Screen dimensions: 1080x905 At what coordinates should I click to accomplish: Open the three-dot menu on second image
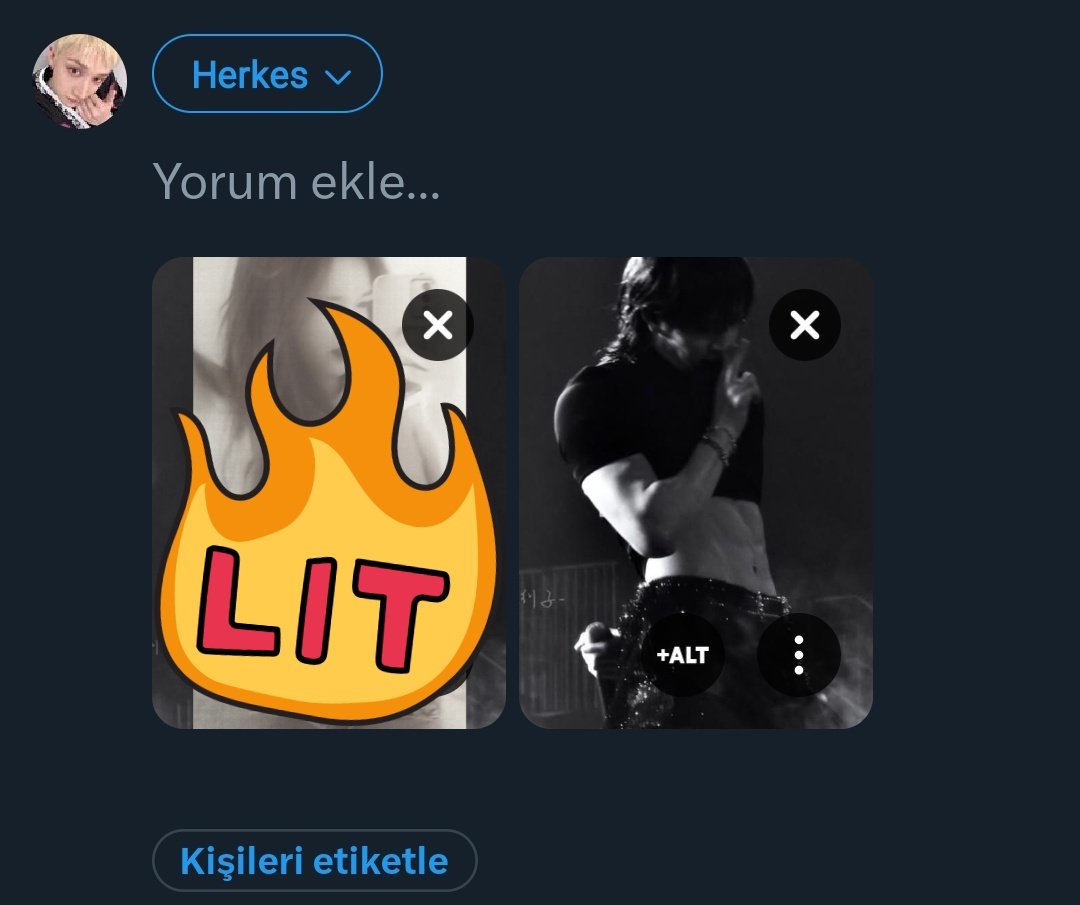pos(798,656)
